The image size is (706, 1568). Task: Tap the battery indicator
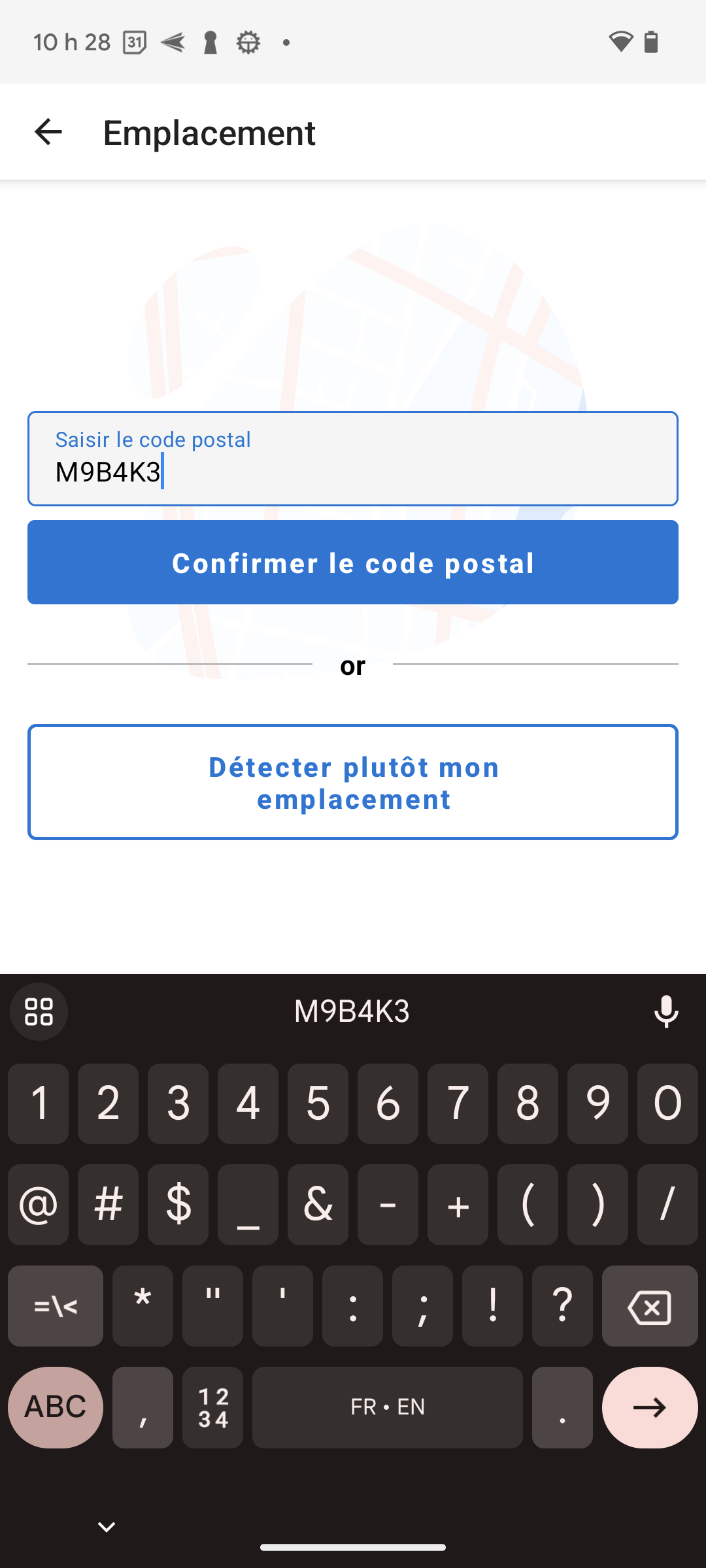click(651, 42)
